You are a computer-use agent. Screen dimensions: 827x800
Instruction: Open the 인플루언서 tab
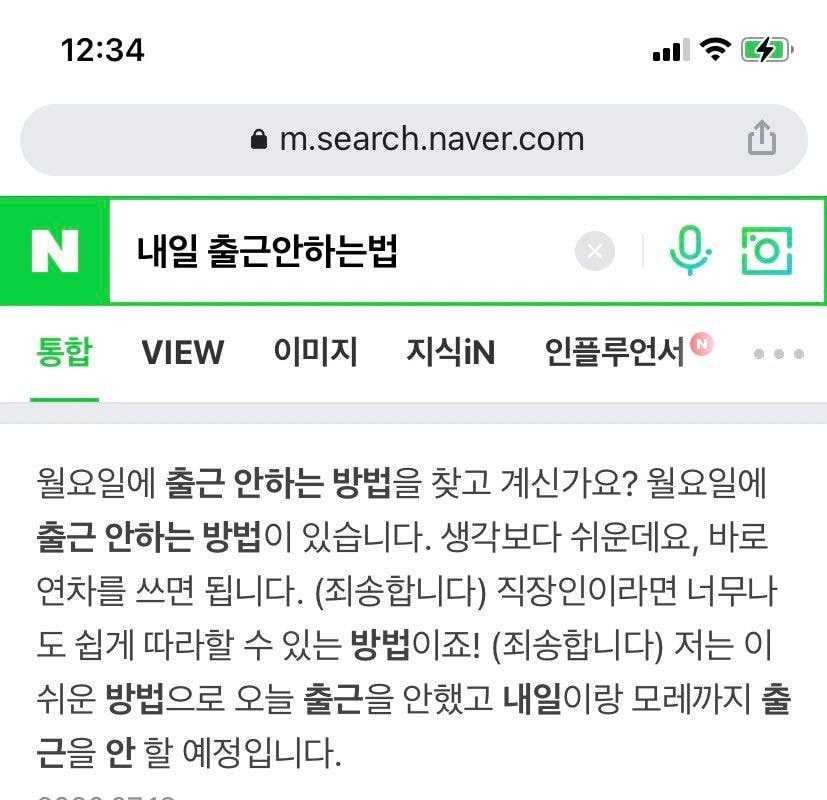pyautogui.click(x=615, y=352)
